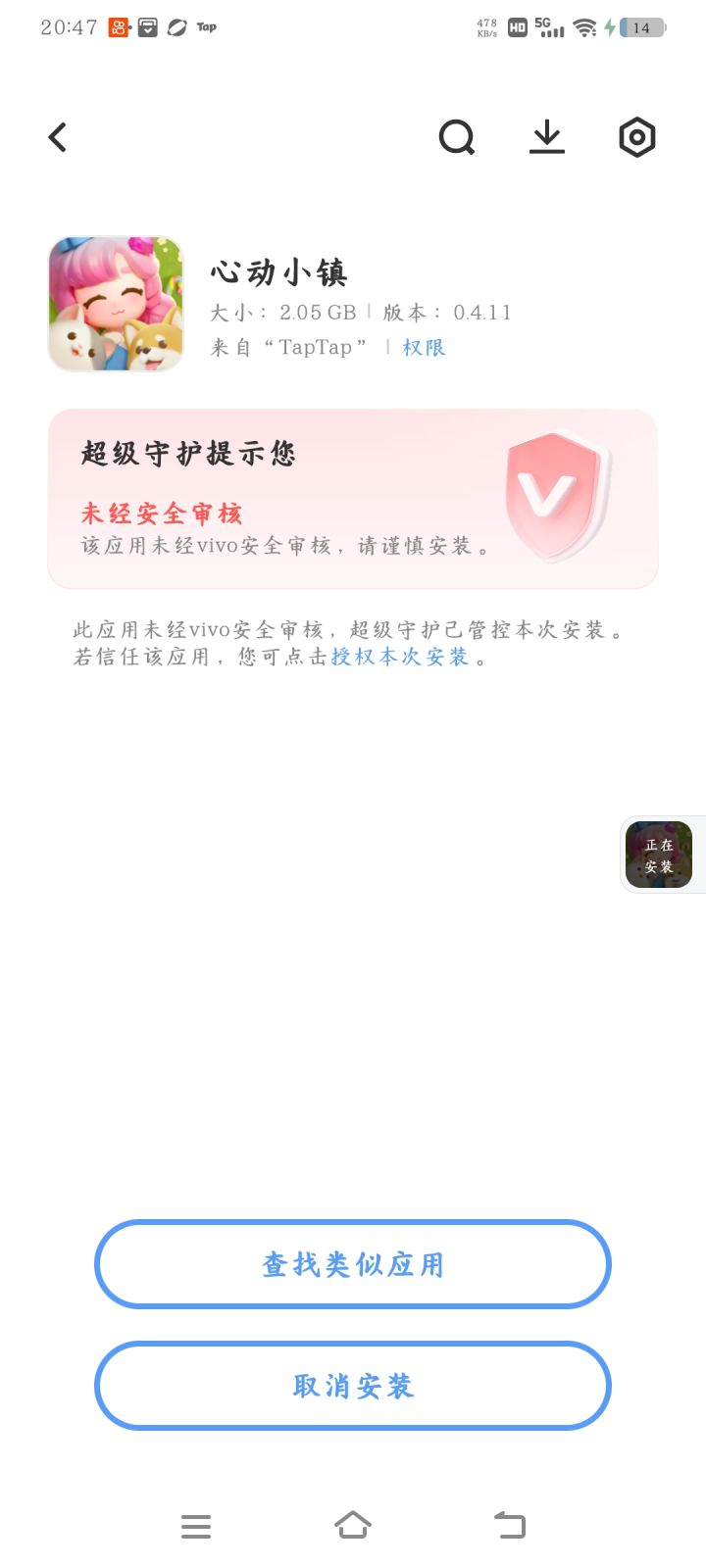Open the download manager icon

(547, 137)
